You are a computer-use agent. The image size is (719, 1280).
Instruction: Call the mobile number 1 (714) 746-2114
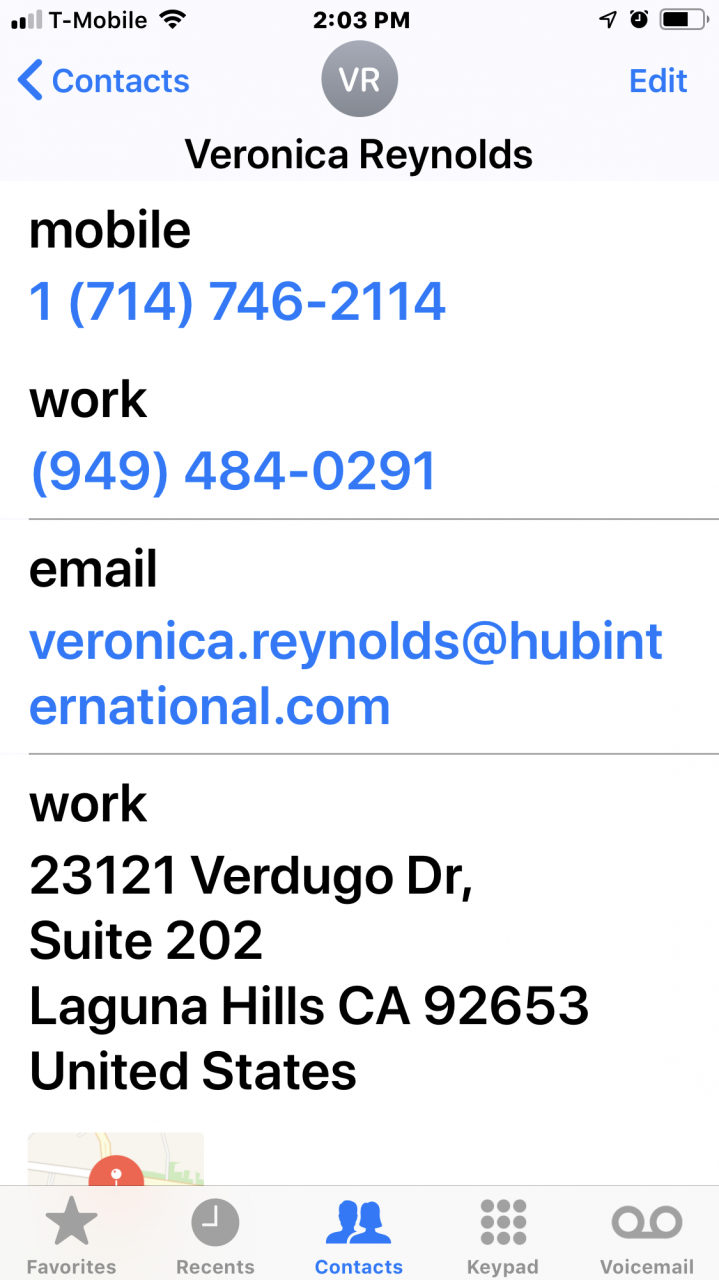237,301
